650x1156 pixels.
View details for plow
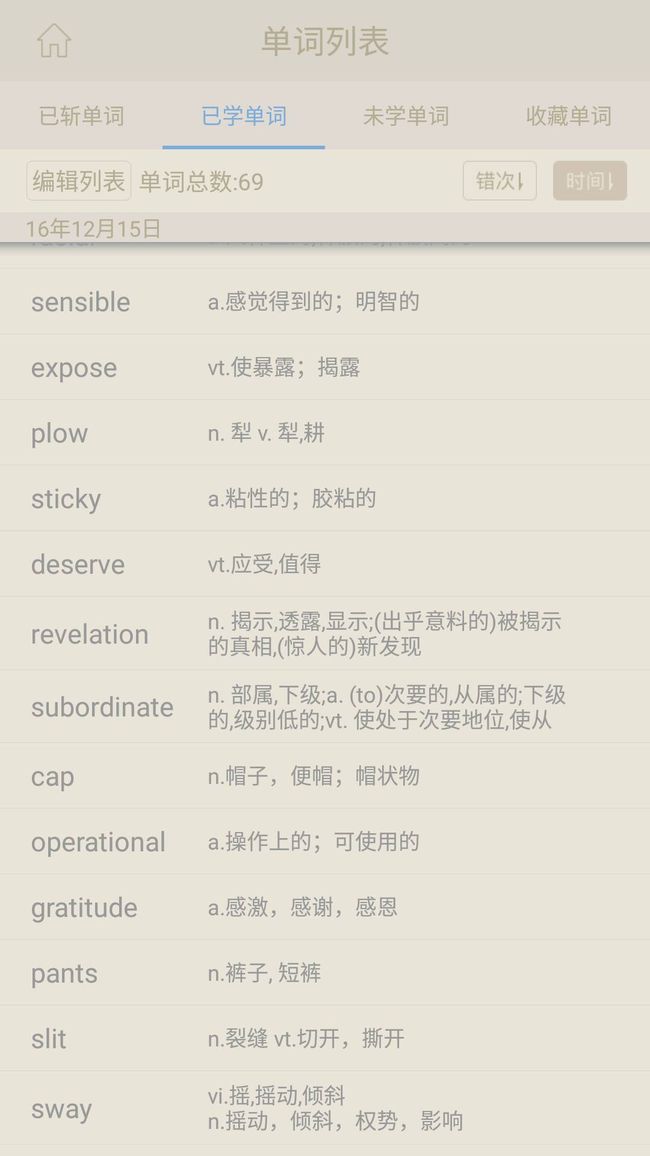click(x=325, y=433)
